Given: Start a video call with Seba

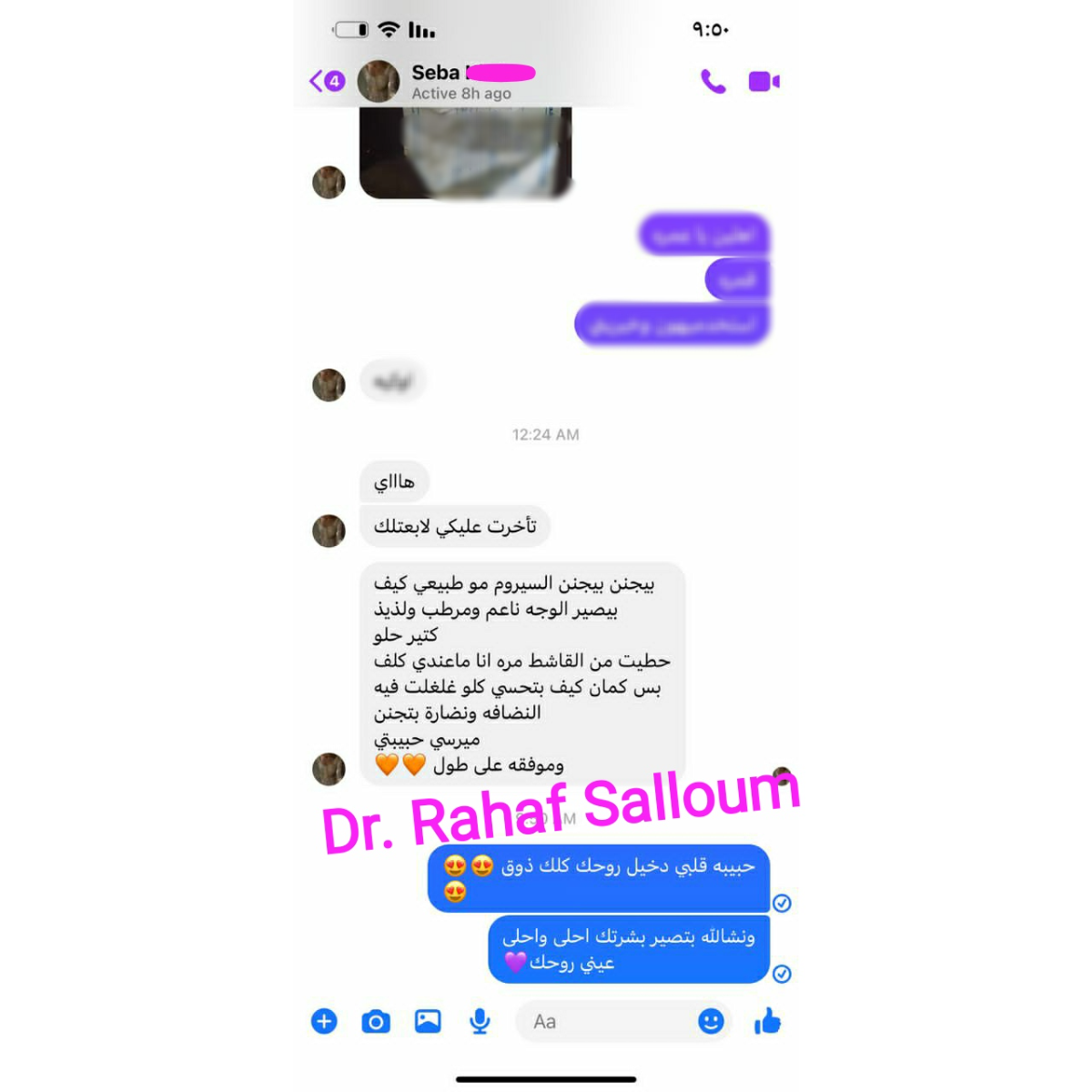Looking at the screenshot, I should pyautogui.click(x=763, y=81).
